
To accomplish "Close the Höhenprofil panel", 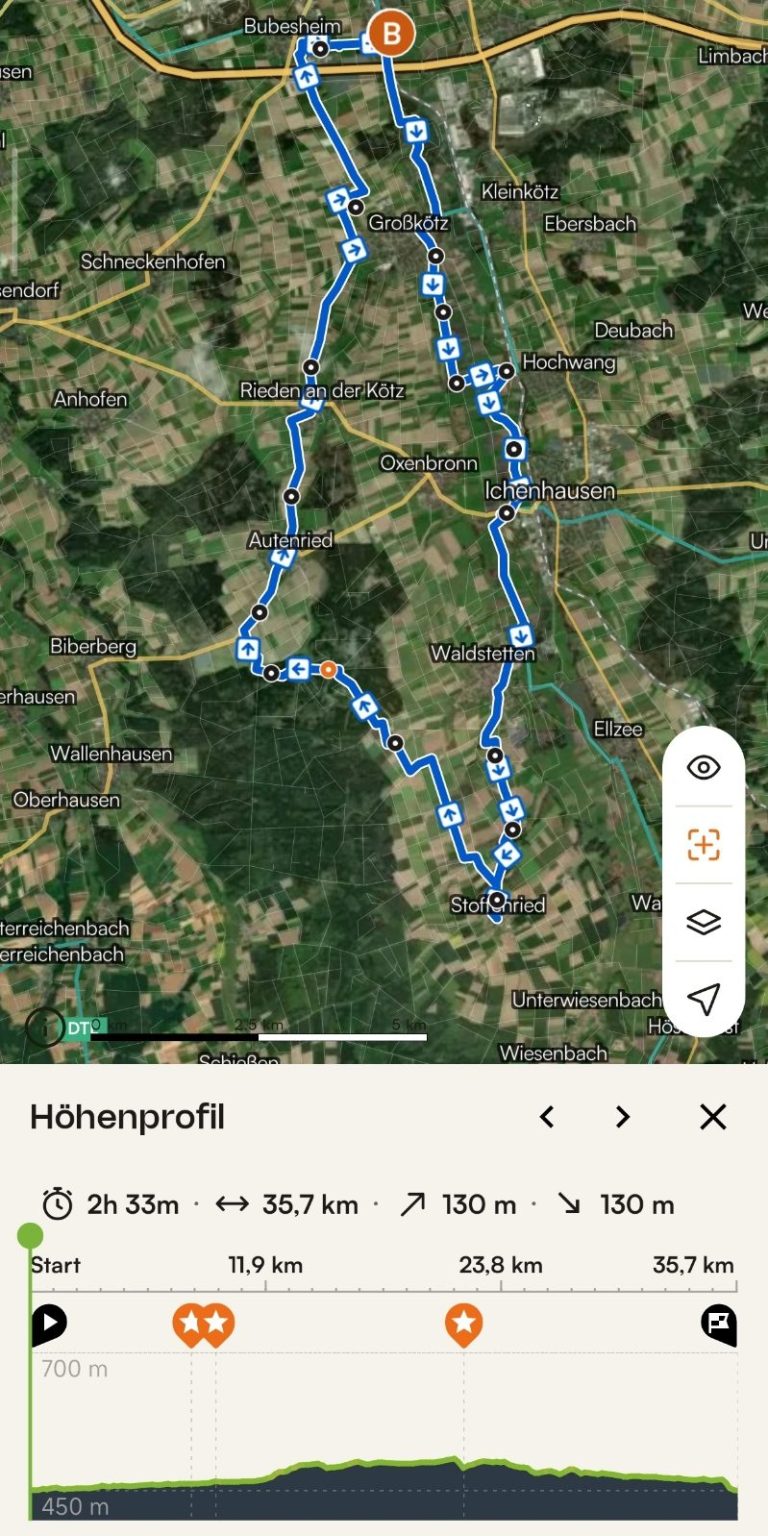I will tap(712, 1117).
